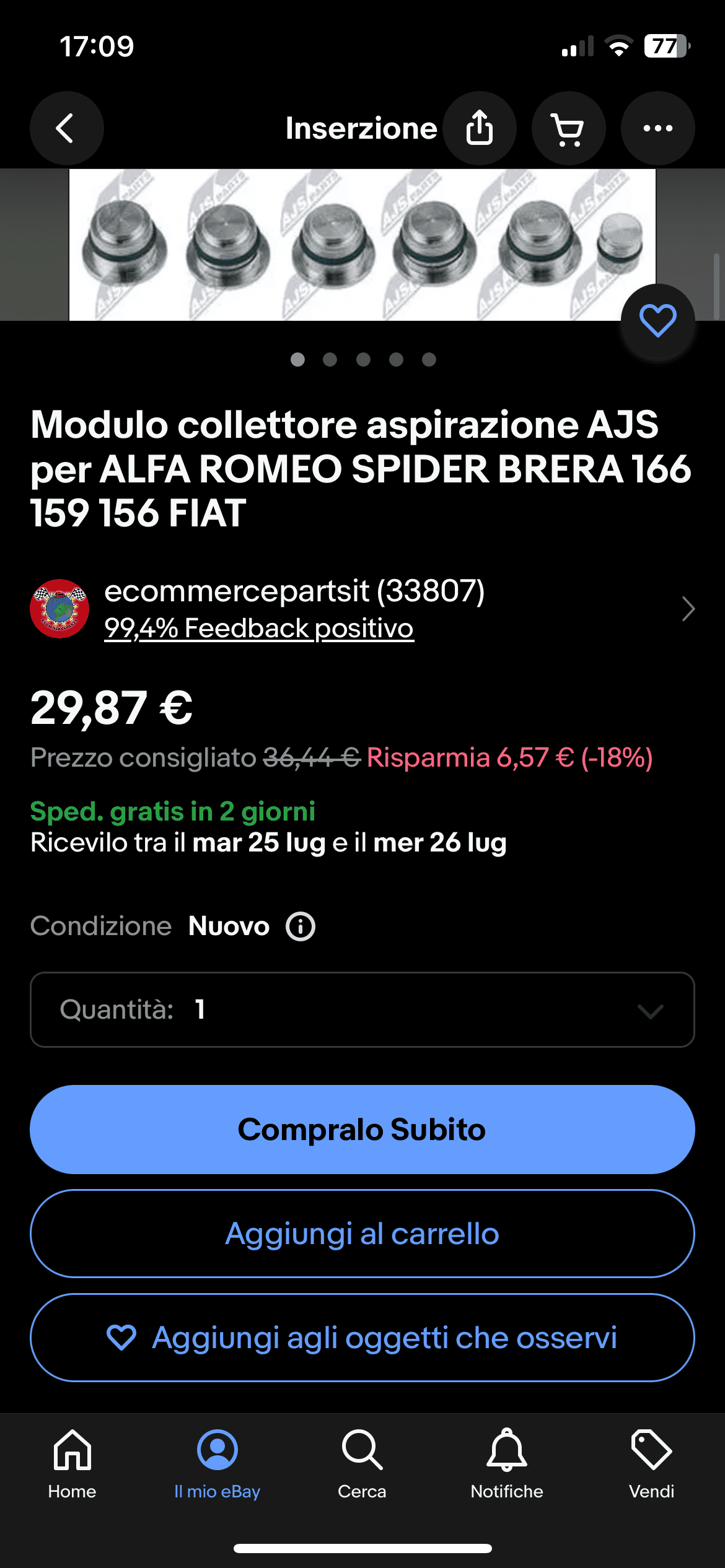
Task: Go to the Cerca tab
Action: click(362, 1464)
